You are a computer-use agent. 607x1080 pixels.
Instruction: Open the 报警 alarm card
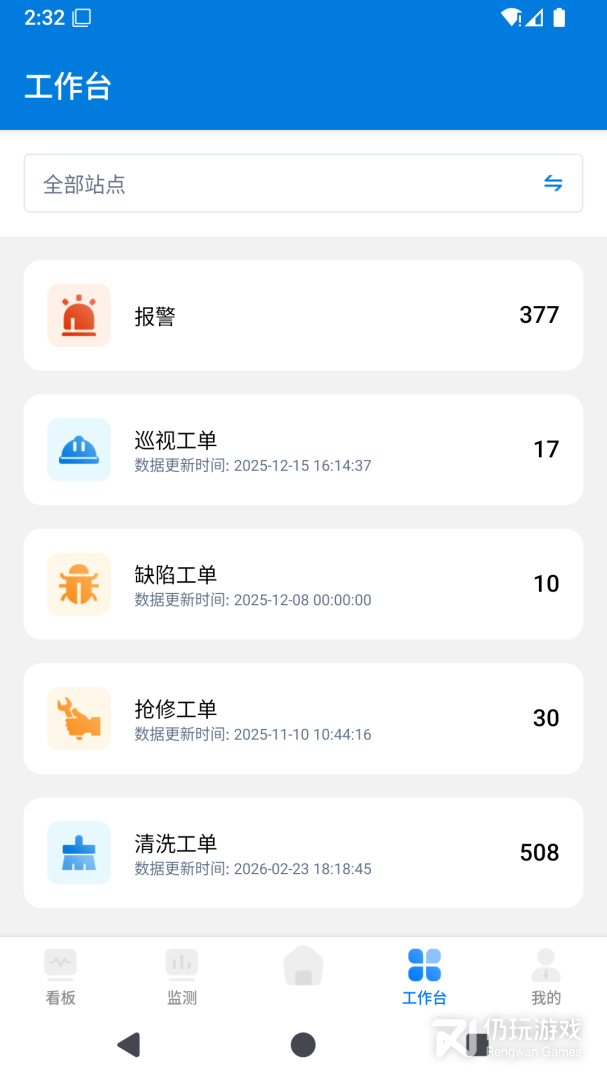point(303,315)
